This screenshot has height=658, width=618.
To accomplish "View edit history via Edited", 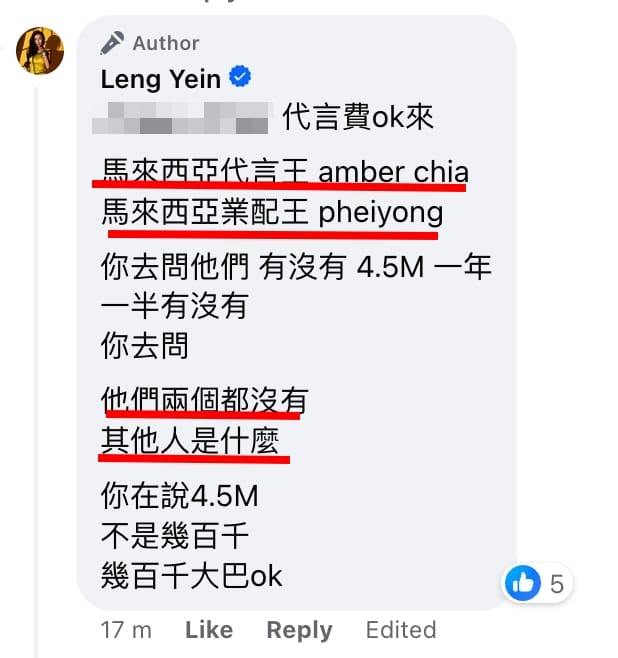I will (401, 630).
